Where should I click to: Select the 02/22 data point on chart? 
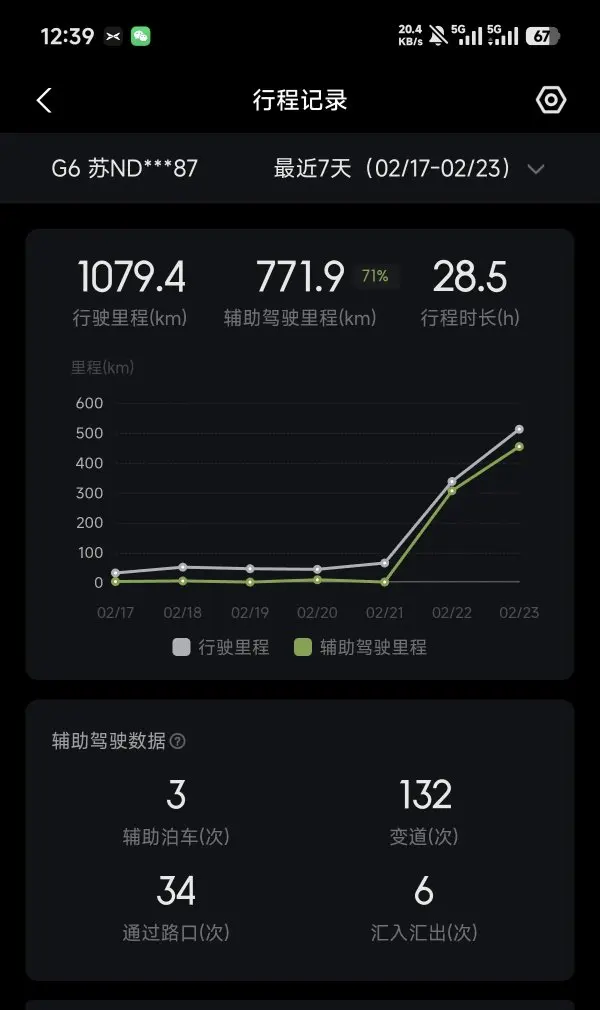click(452, 482)
